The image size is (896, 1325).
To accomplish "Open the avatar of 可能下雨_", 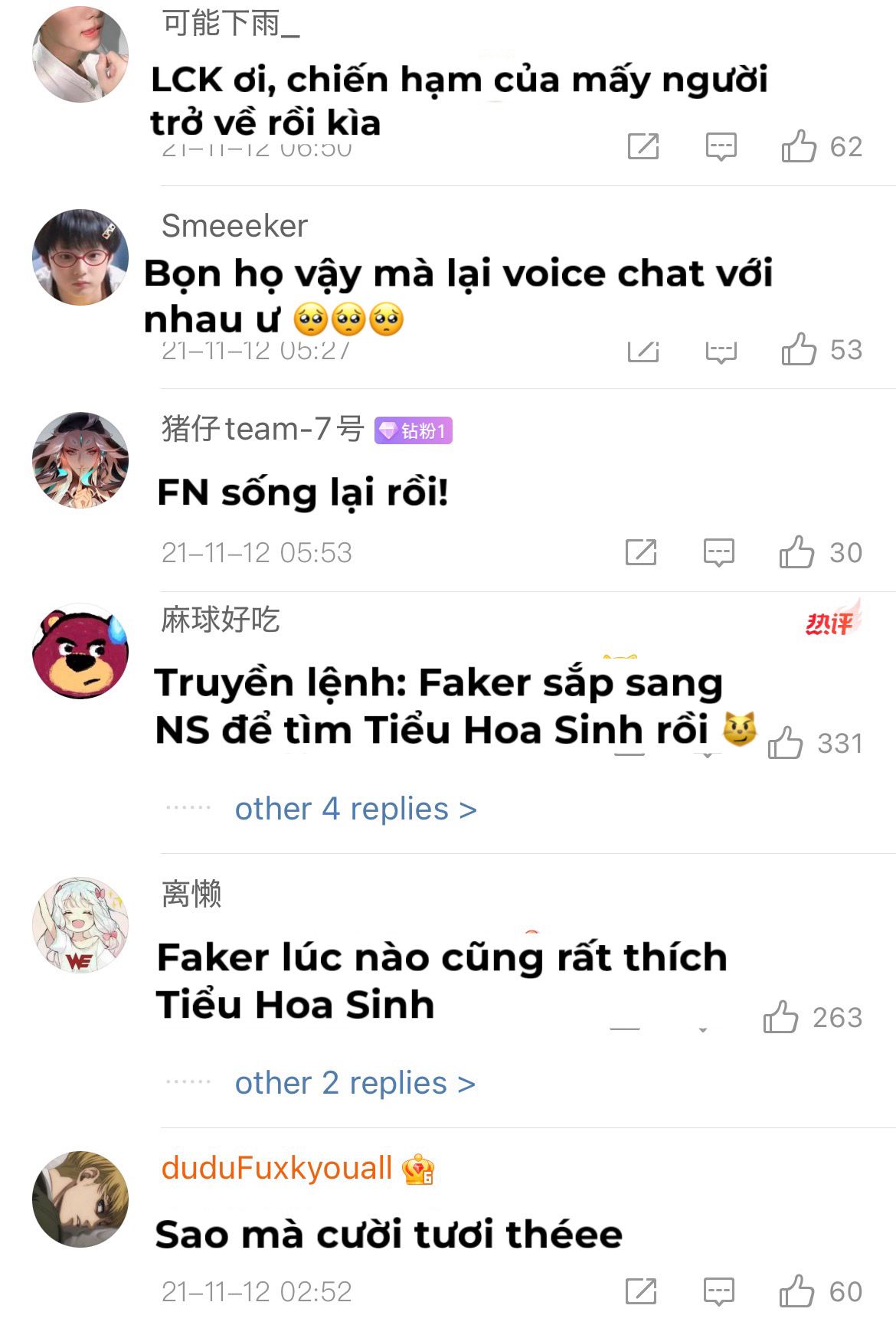I will [80, 54].
